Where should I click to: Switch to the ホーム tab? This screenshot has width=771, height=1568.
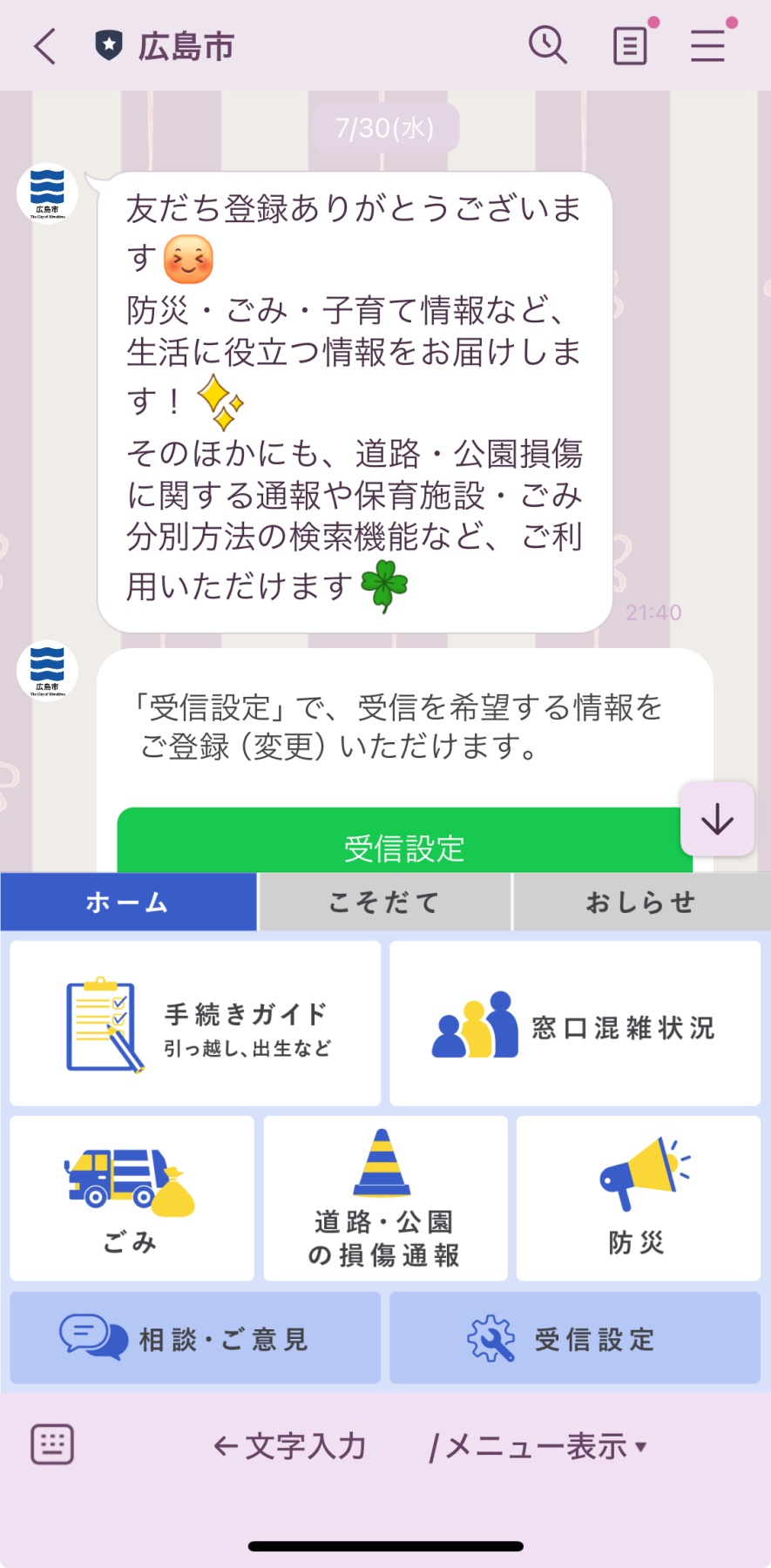[129, 902]
